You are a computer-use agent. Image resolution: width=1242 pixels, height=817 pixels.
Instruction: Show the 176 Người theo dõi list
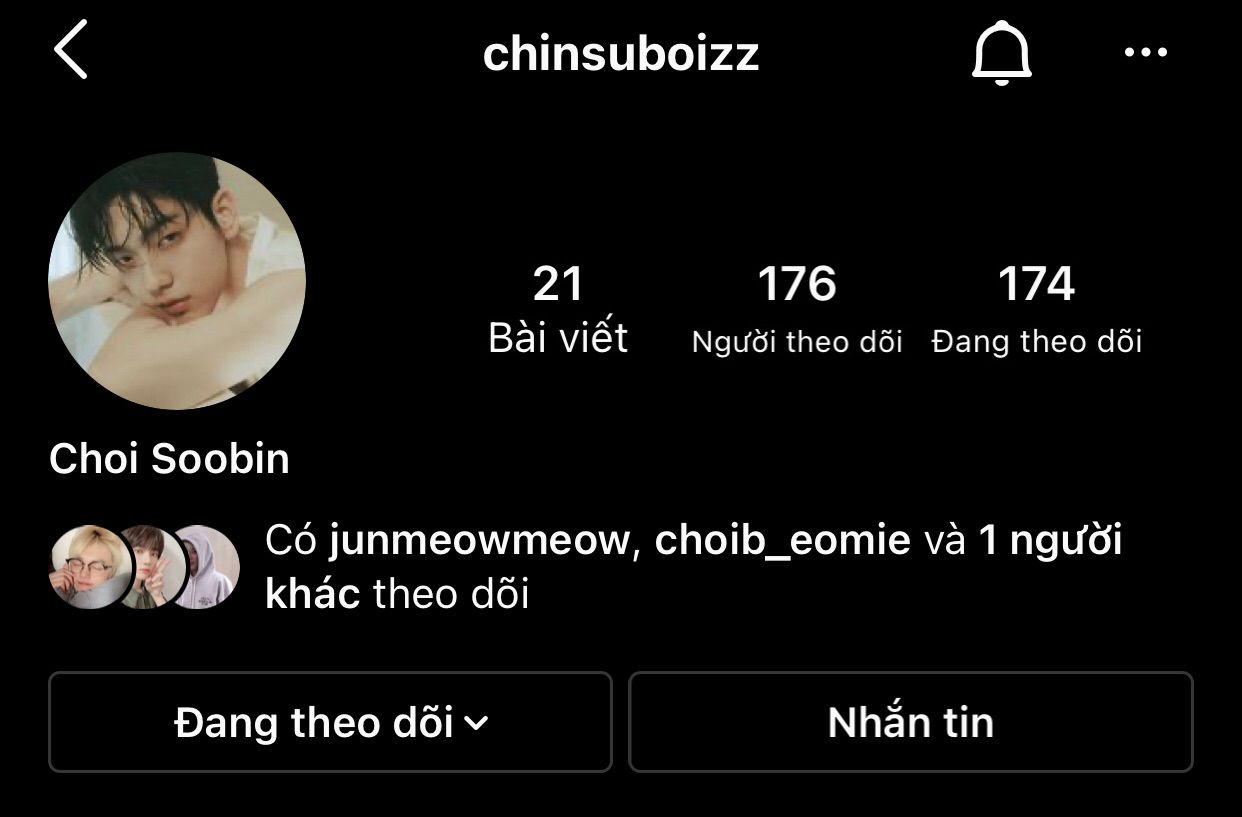(x=797, y=309)
